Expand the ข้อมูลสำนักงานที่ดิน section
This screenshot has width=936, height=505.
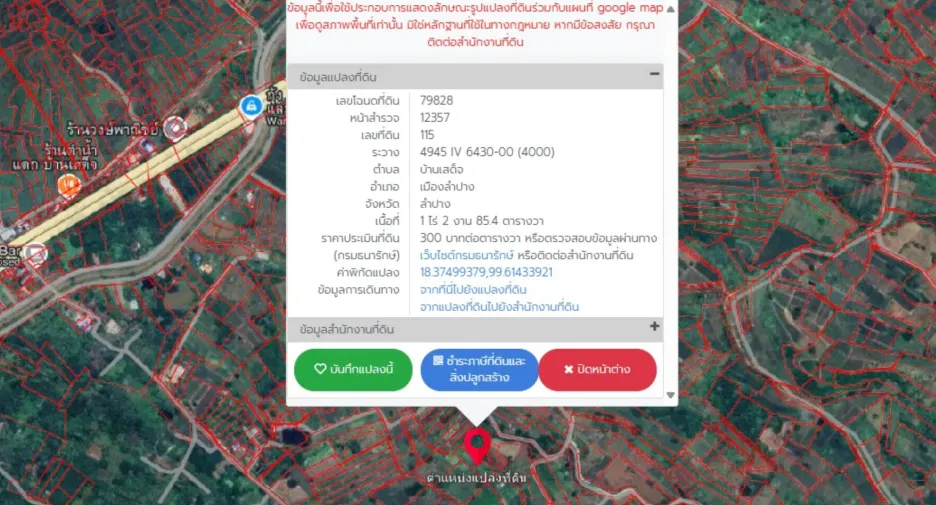click(654, 327)
